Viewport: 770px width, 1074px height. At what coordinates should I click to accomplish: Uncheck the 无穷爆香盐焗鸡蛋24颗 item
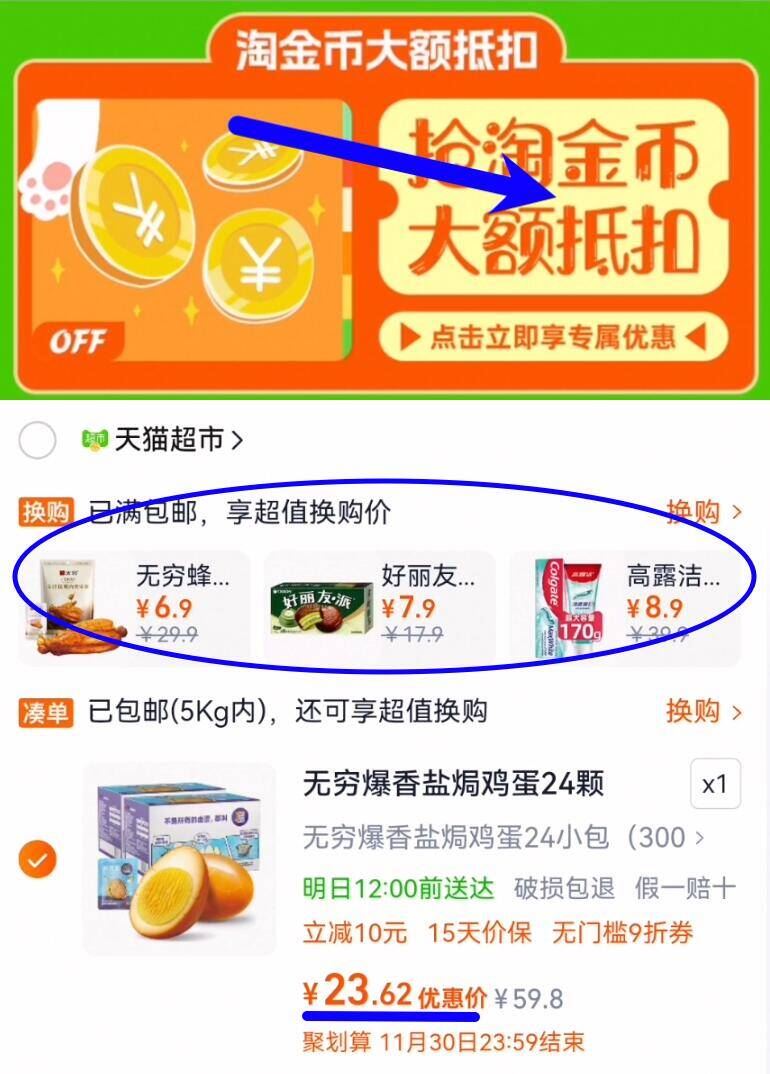tap(37, 858)
